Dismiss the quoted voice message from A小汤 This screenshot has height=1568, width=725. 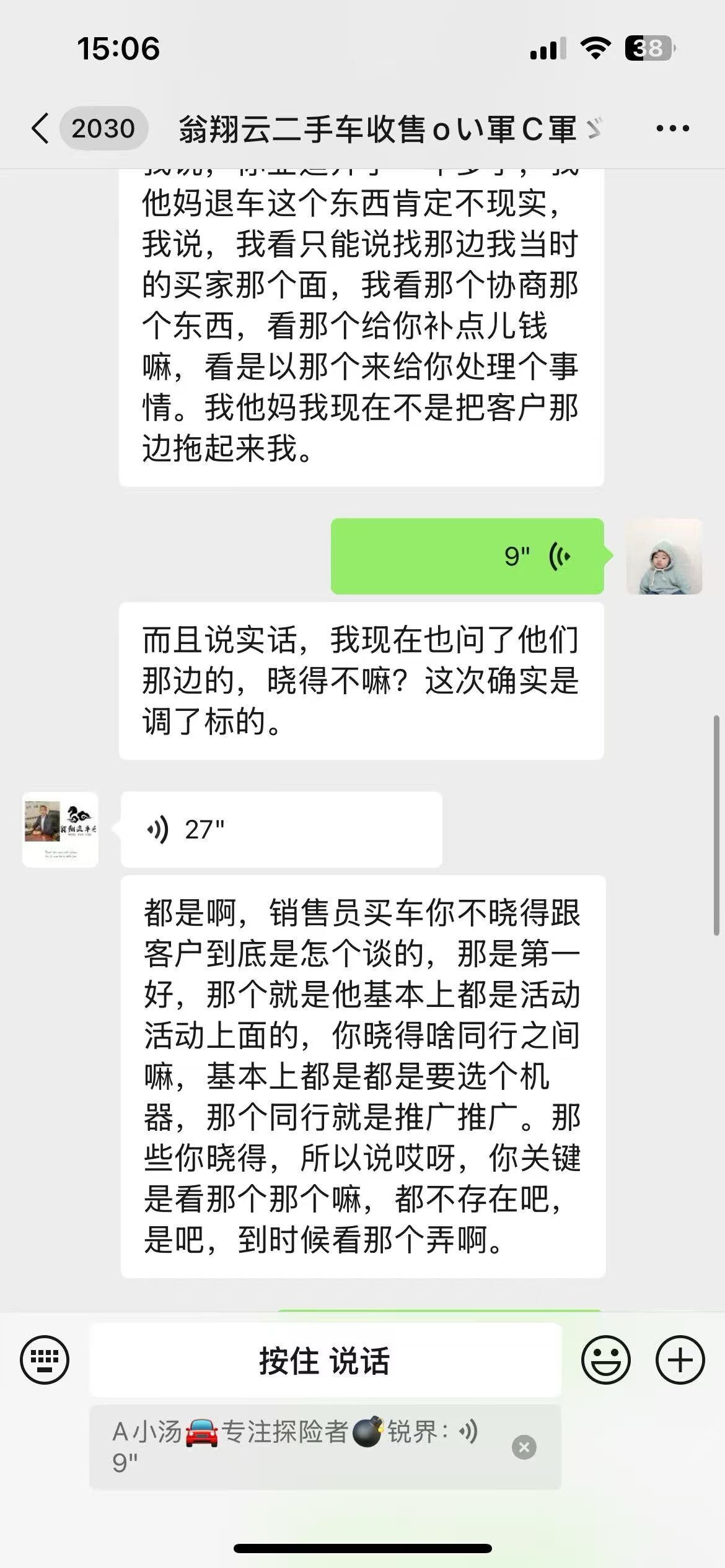[524, 1447]
